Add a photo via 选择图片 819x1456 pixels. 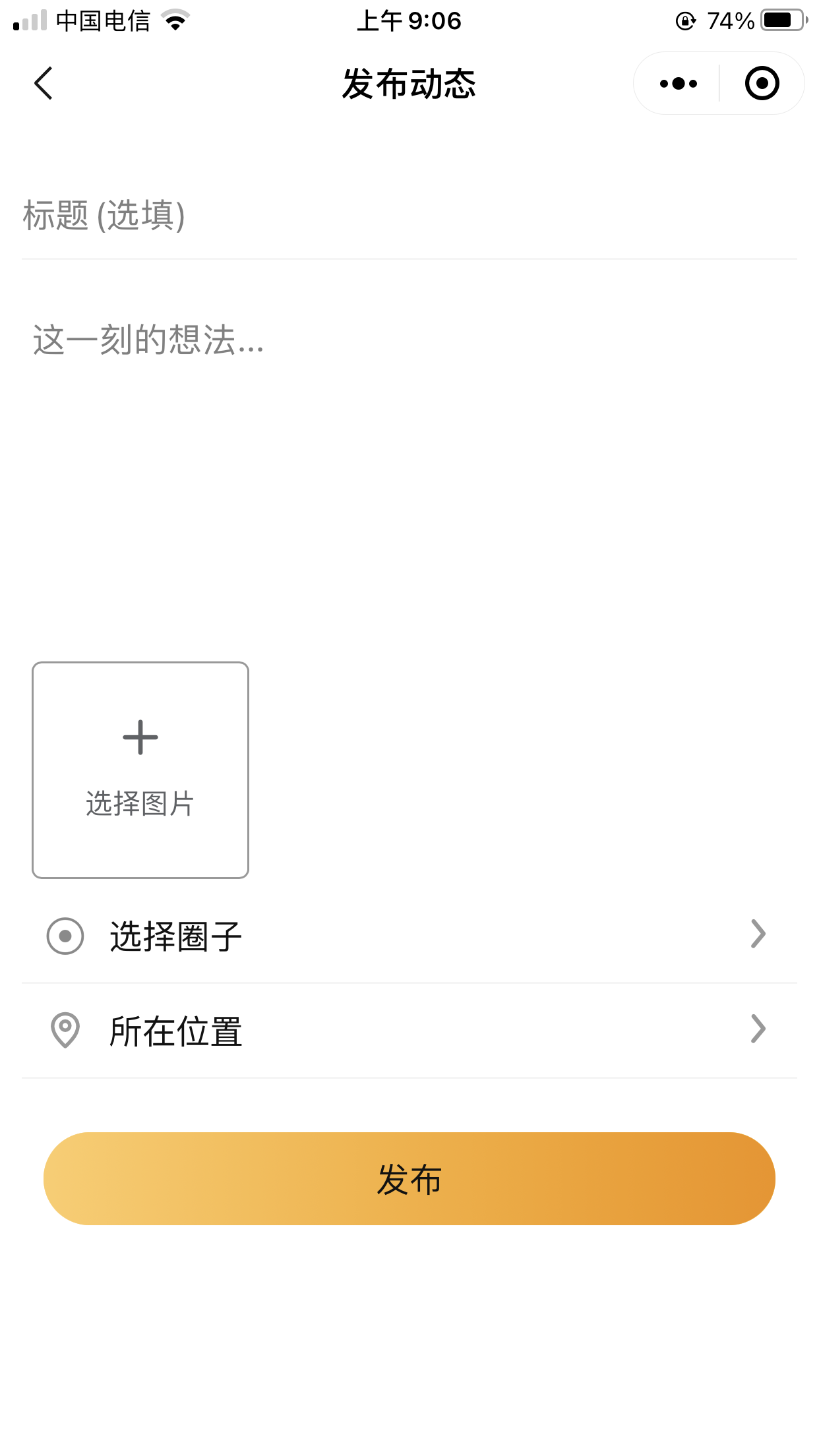pos(140,770)
